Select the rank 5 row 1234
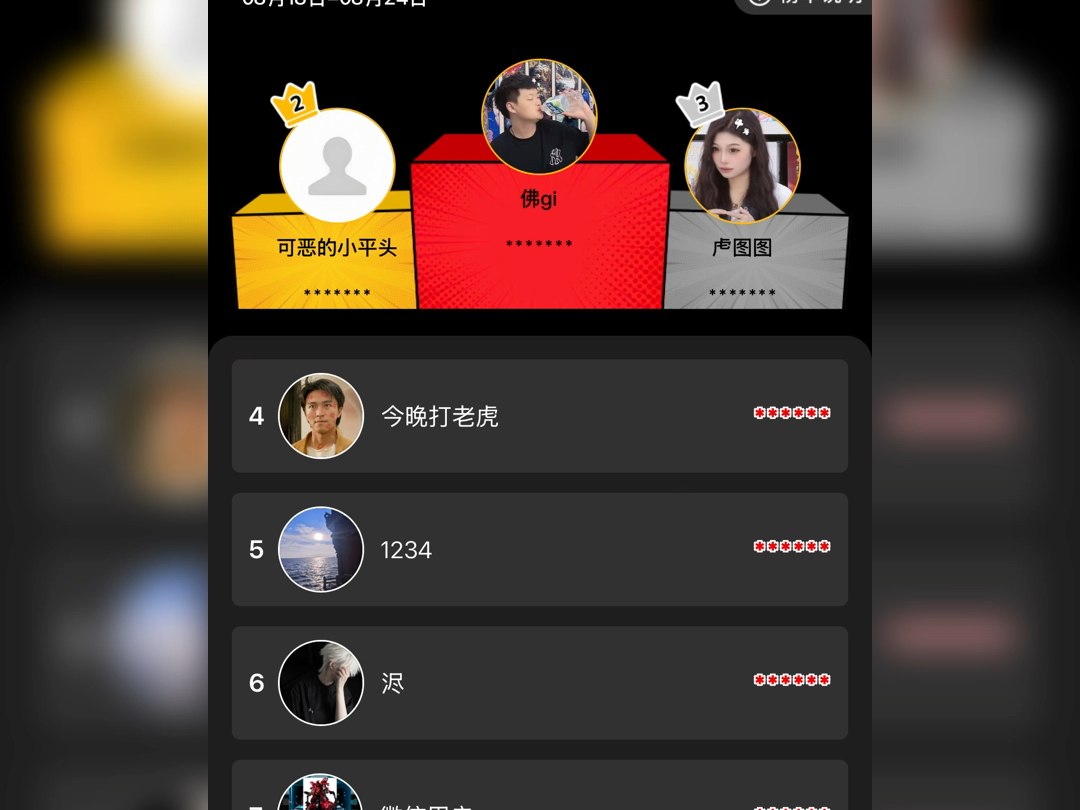The width and height of the screenshot is (1080, 810). click(x=539, y=549)
